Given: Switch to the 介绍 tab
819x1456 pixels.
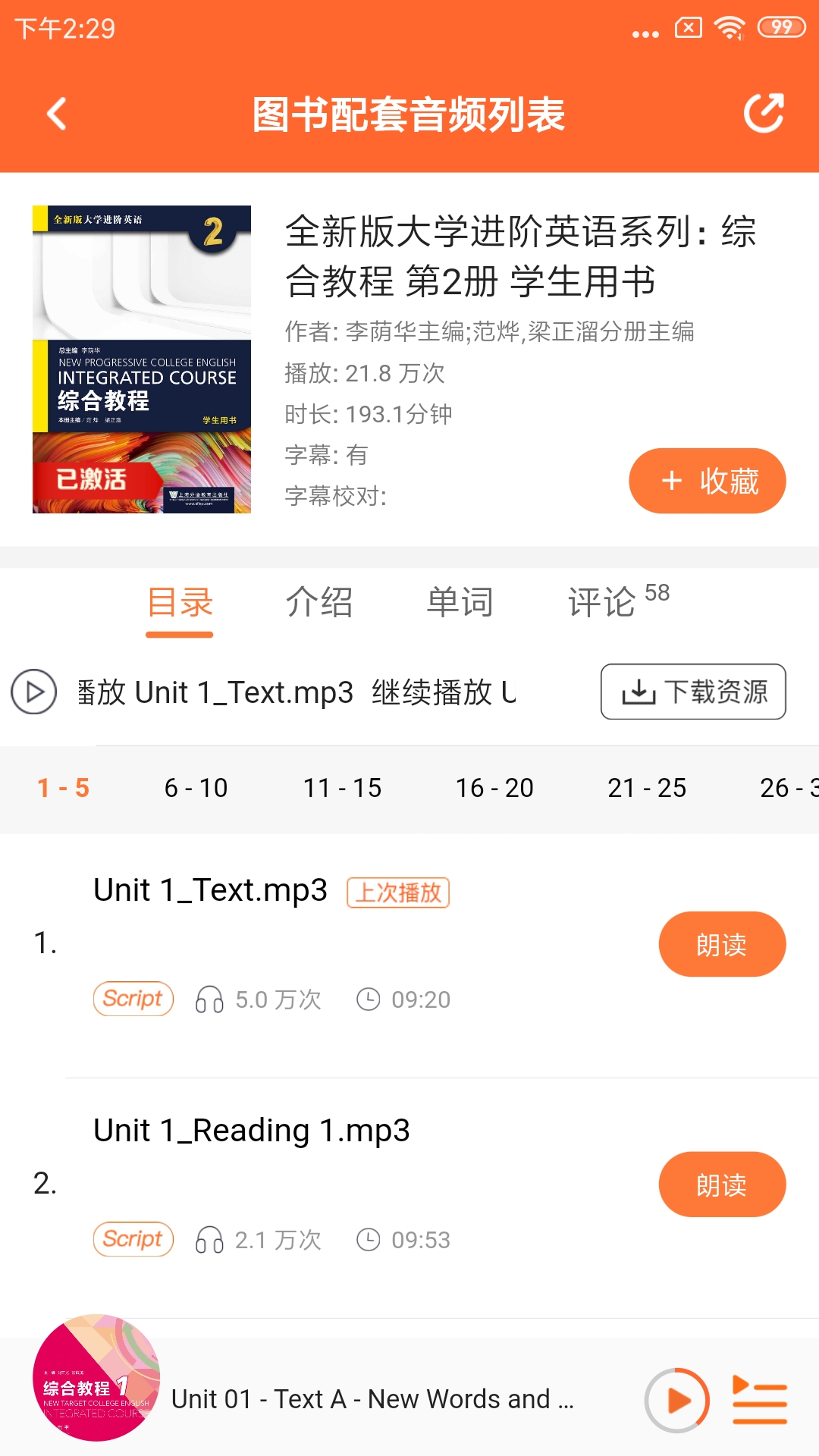Looking at the screenshot, I should (319, 602).
